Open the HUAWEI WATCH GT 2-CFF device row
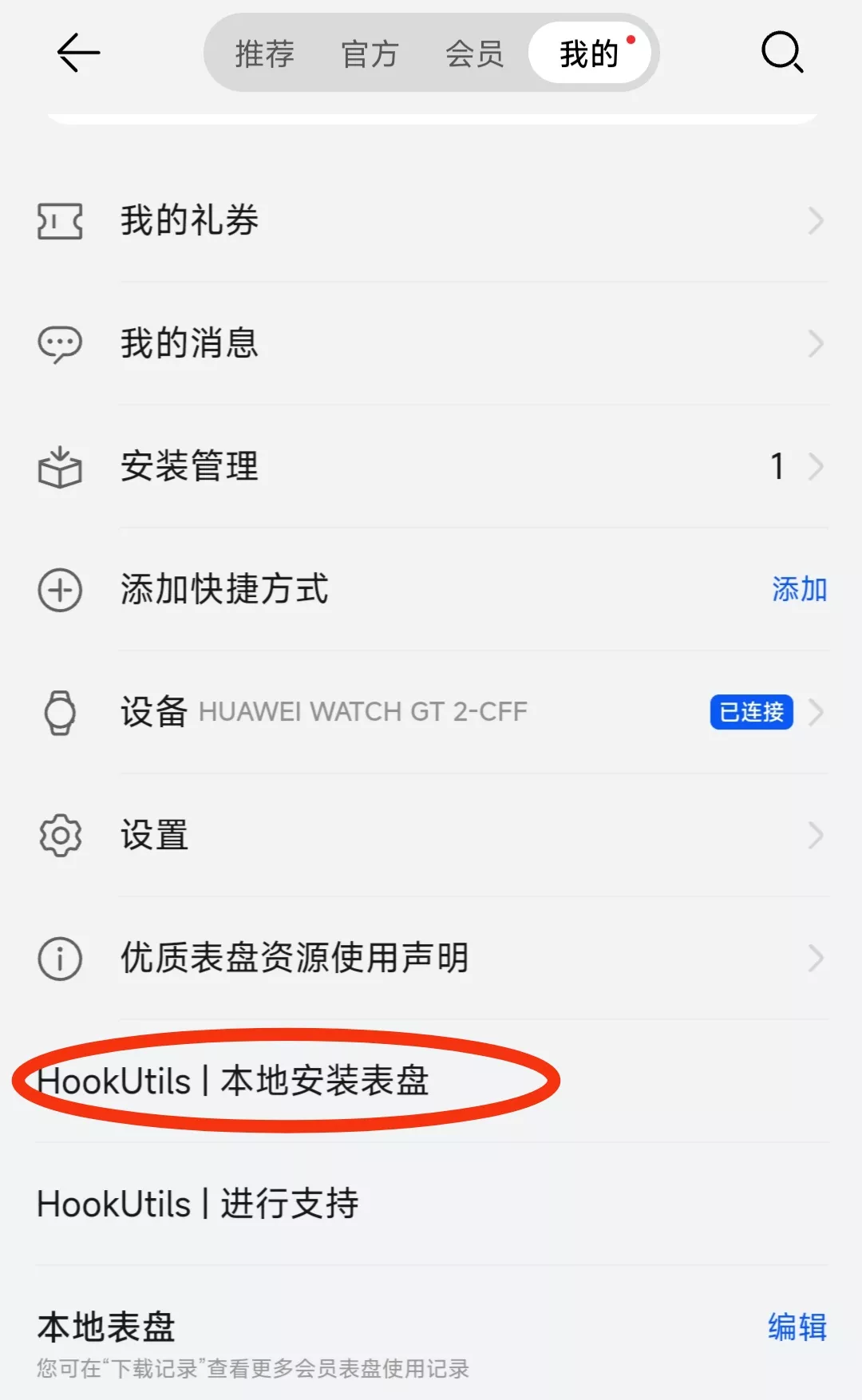The width and height of the screenshot is (862, 1400). (431, 712)
